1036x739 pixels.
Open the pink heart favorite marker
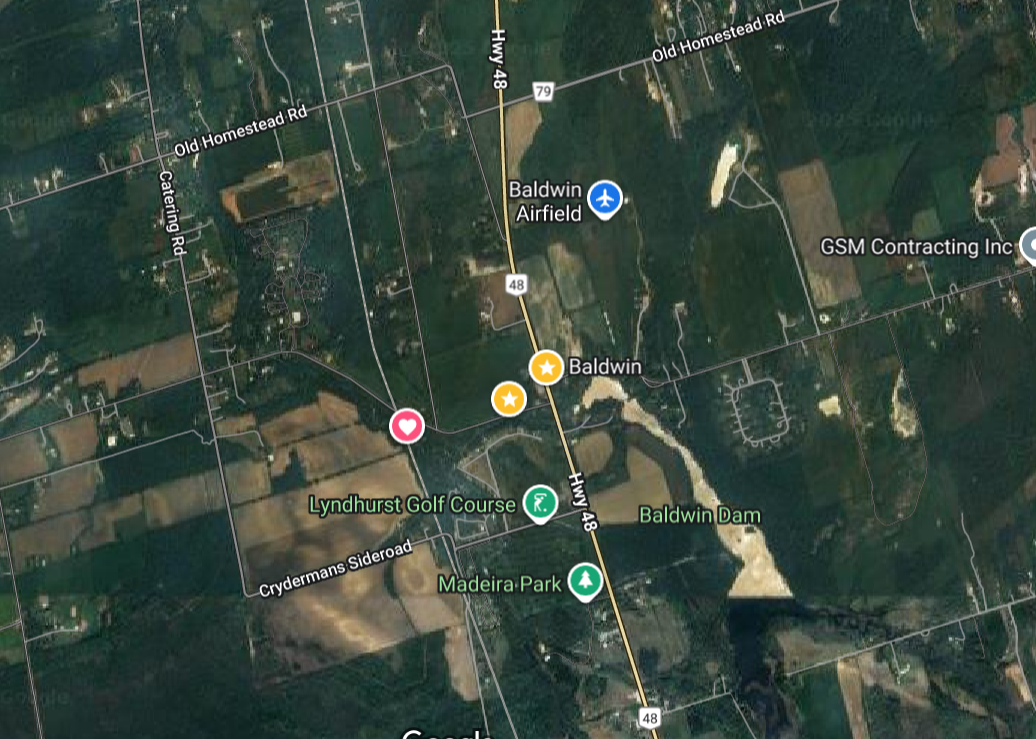[x=407, y=427]
